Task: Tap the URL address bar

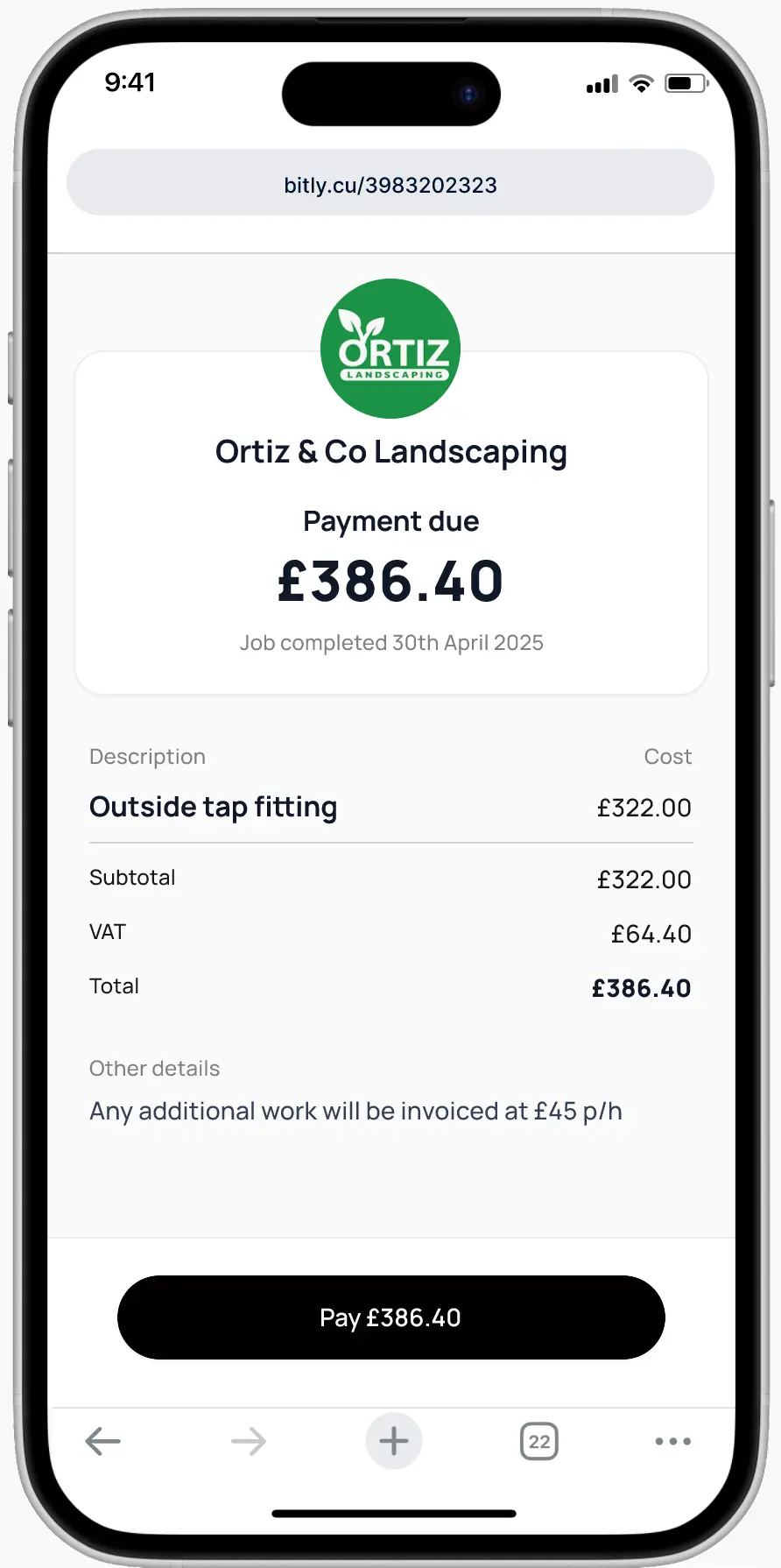Action: (390, 183)
